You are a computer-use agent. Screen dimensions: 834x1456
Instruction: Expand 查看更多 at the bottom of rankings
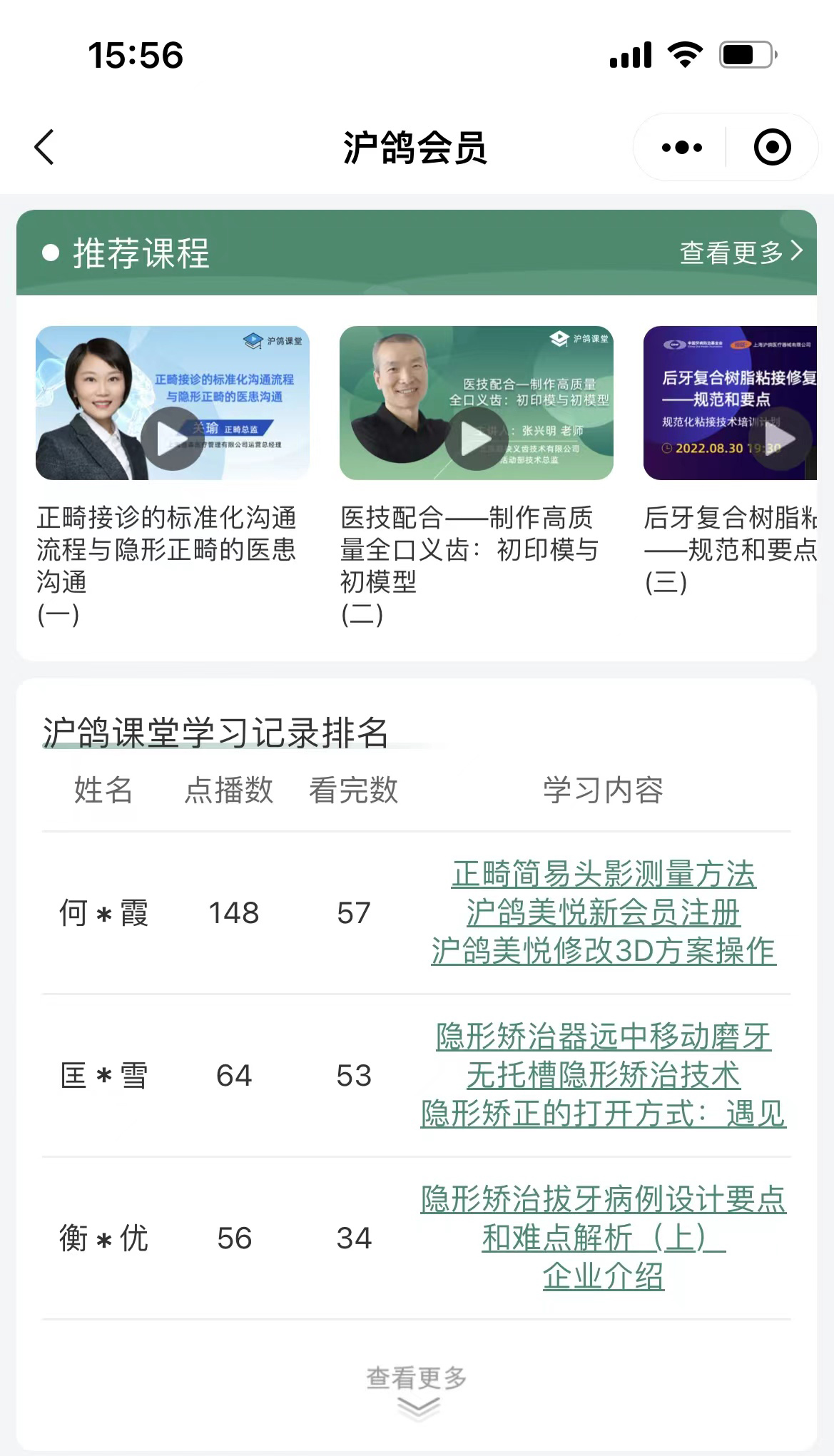417,1377
